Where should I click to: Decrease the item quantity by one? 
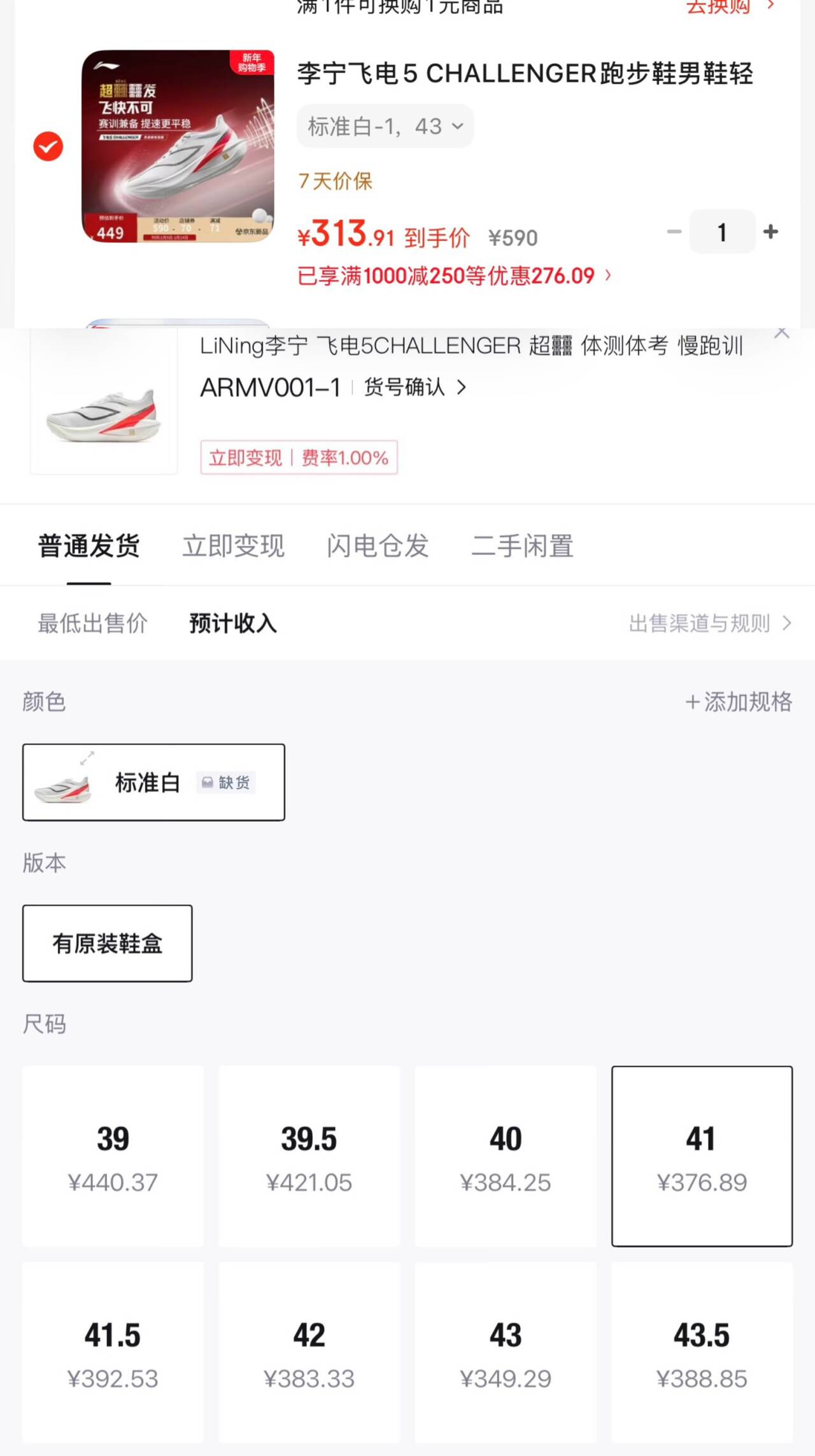point(674,232)
